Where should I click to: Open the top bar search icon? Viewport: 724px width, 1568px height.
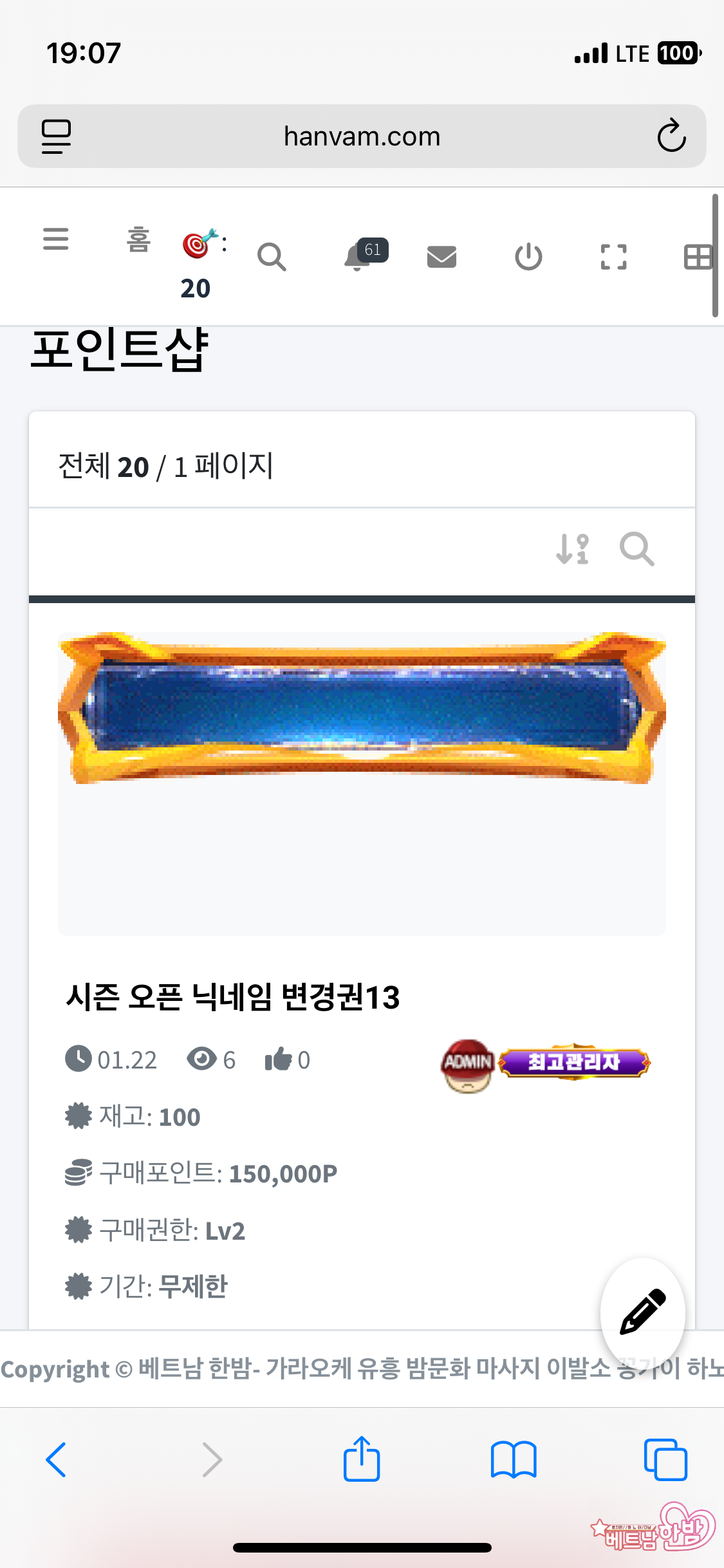click(x=271, y=257)
